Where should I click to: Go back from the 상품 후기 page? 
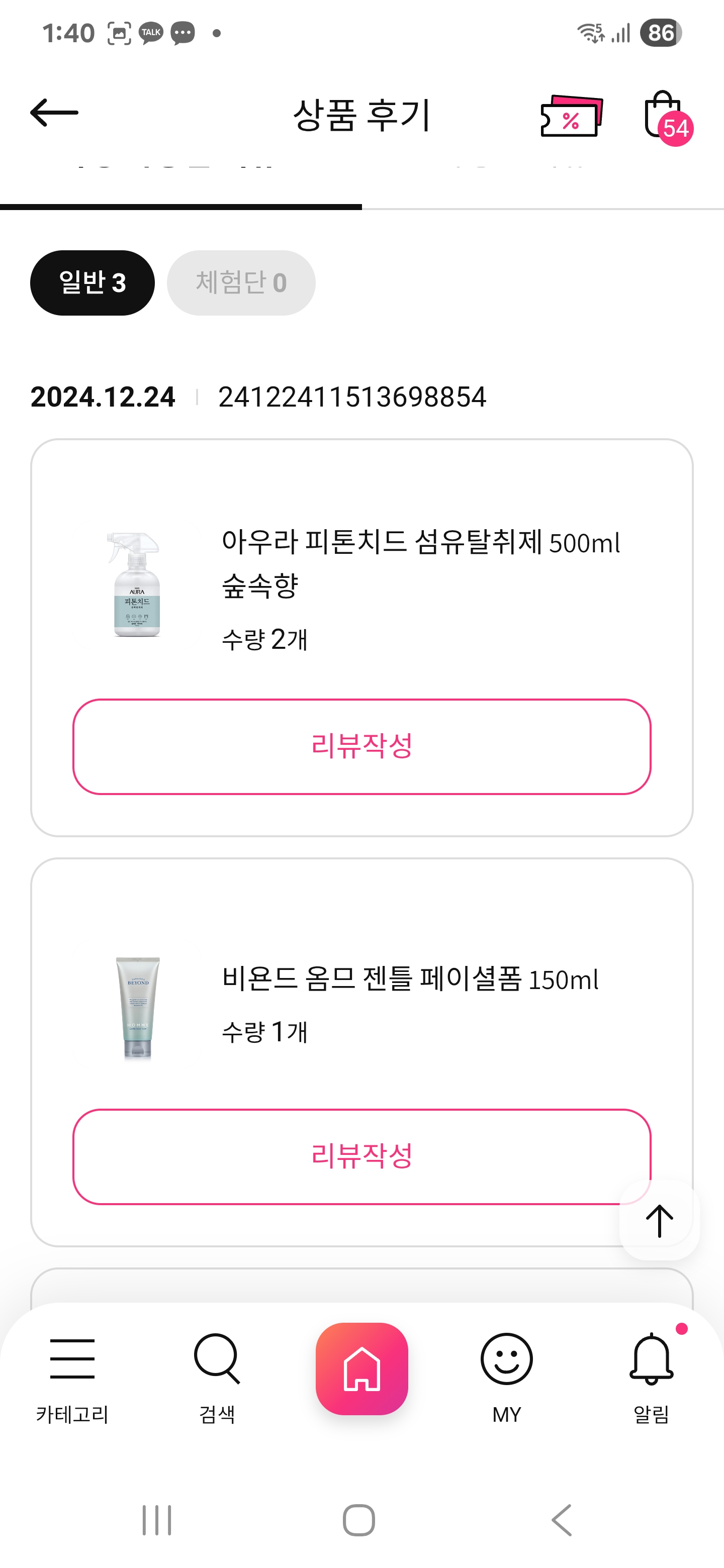[54, 113]
